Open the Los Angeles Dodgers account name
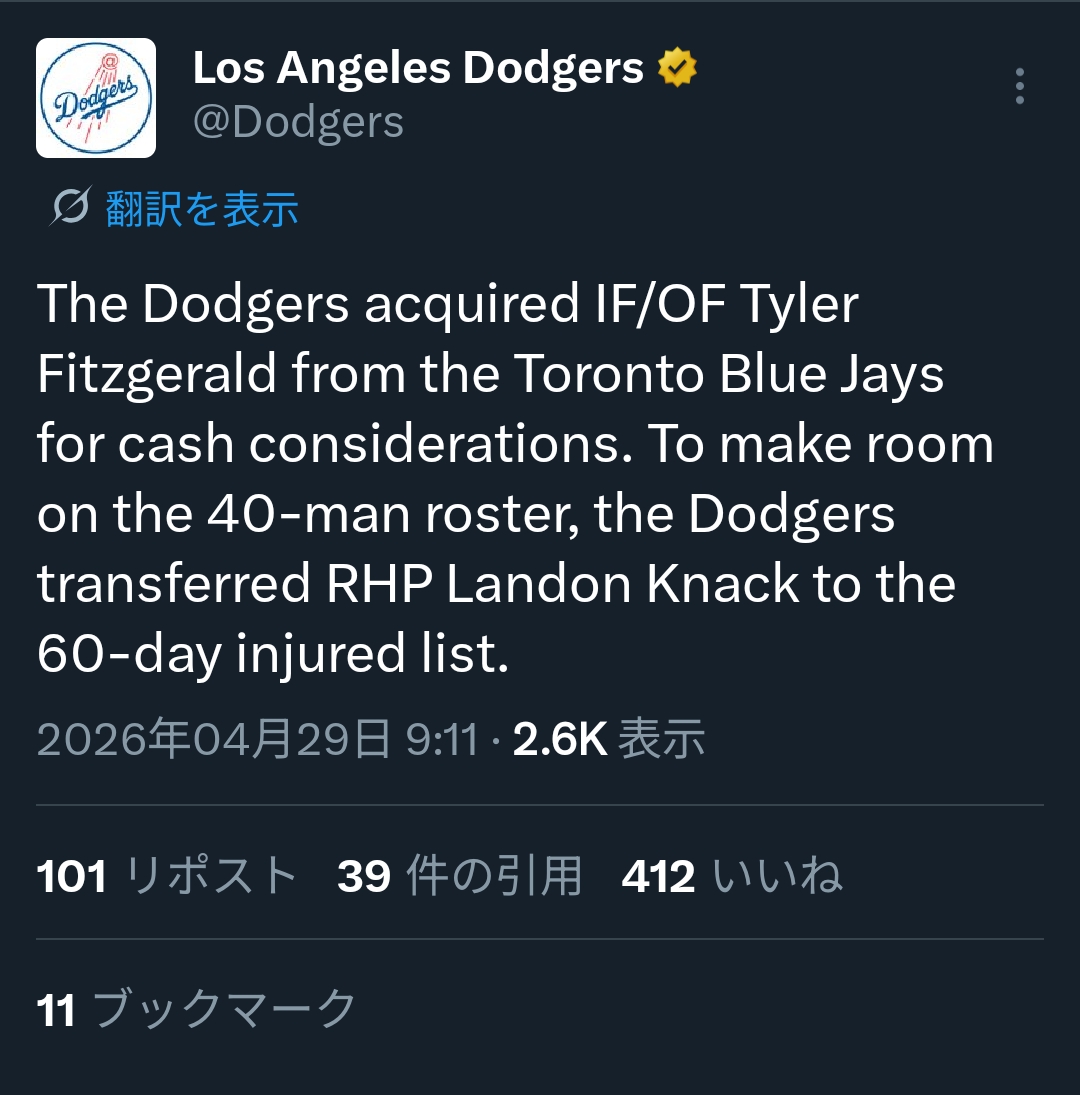Viewport: 1080px width, 1095px height. (418, 68)
